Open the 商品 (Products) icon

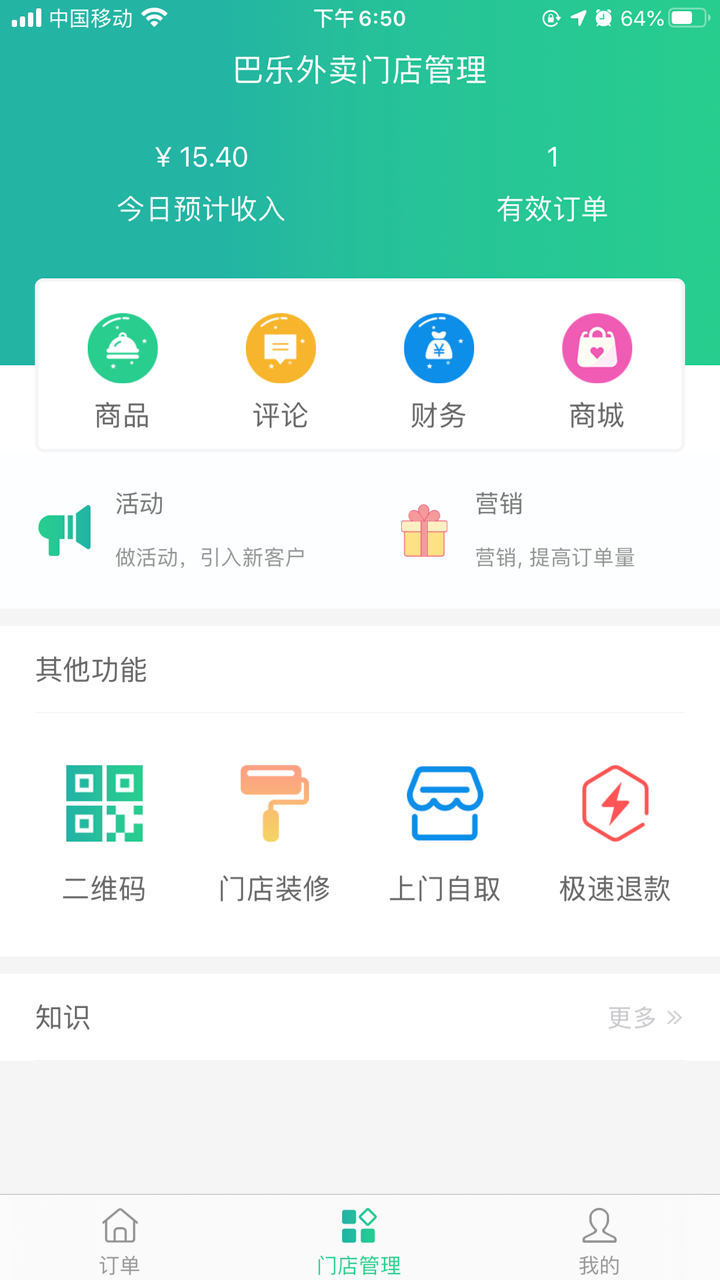point(122,348)
